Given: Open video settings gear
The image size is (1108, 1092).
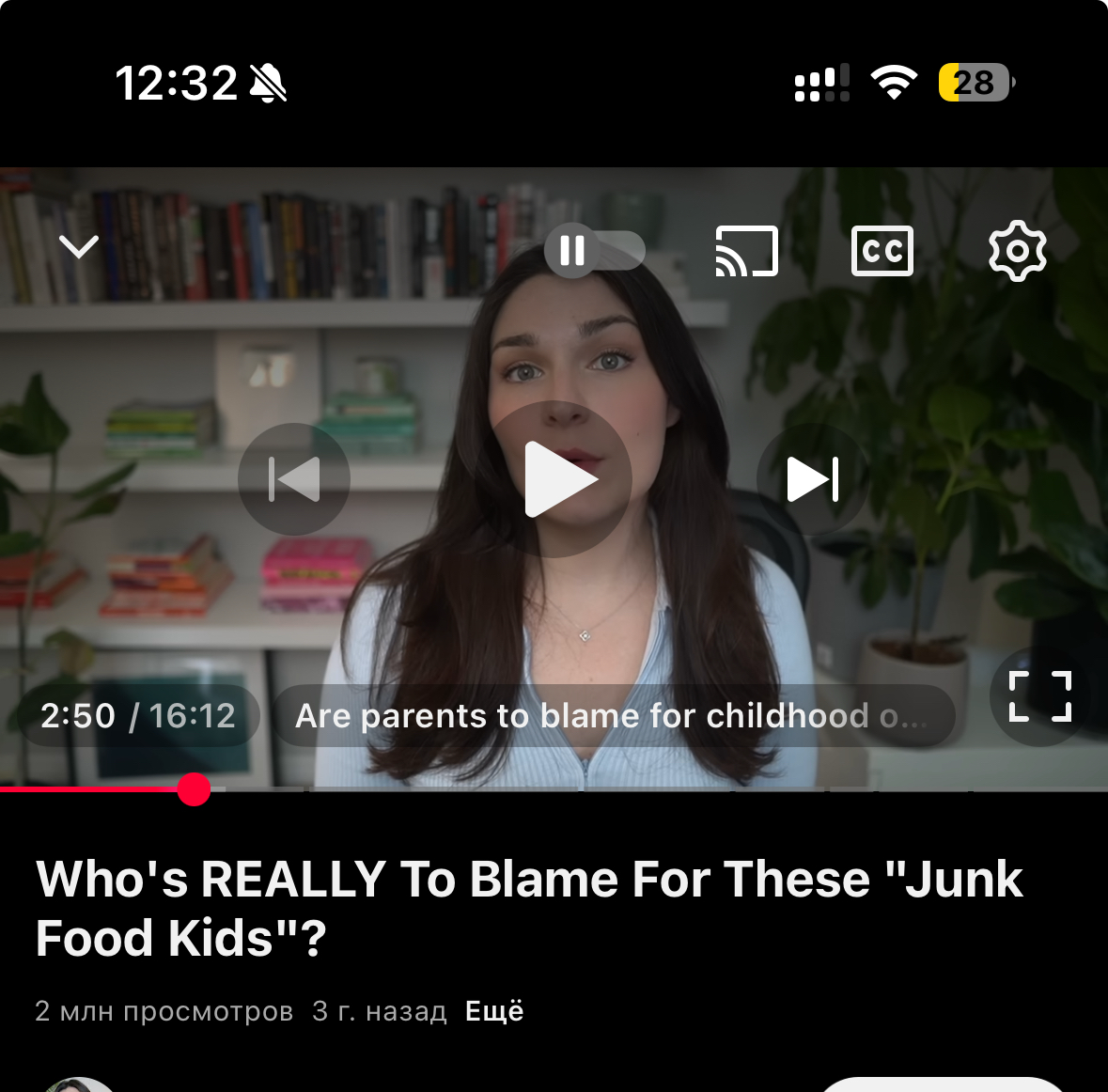Looking at the screenshot, I should (x=1018, y=251).
